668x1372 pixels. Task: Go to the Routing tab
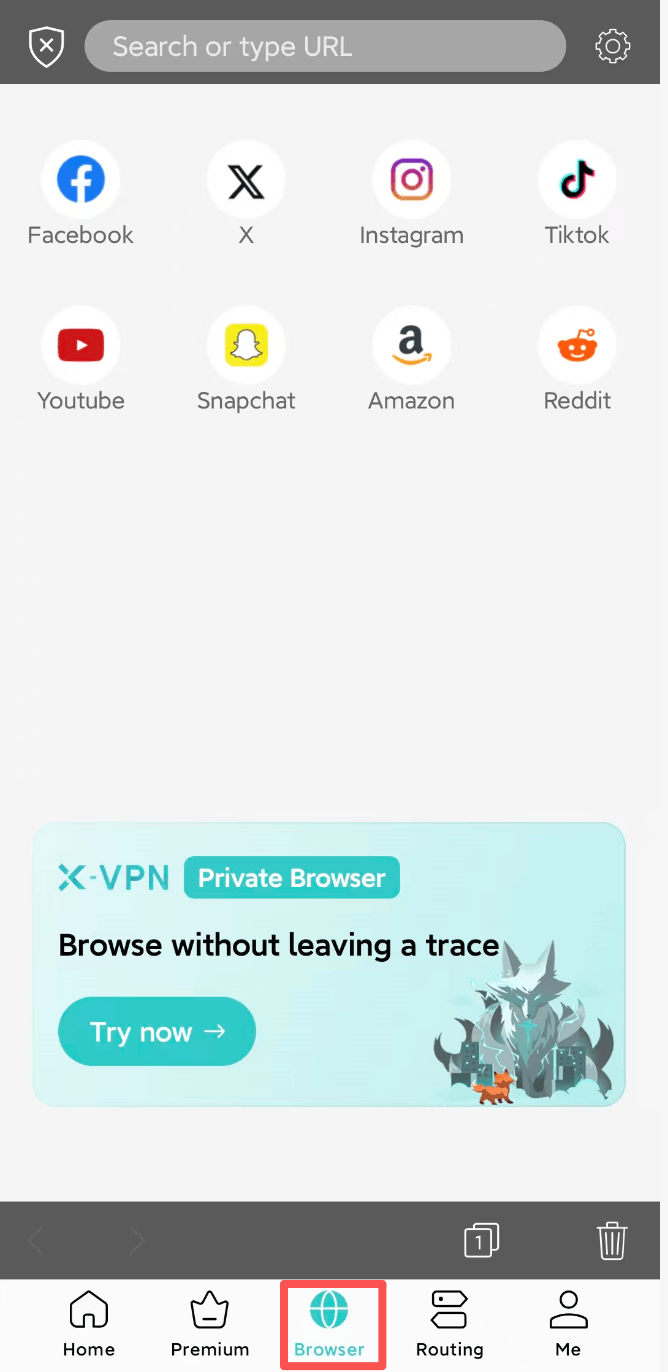(x=450, y=1324)
